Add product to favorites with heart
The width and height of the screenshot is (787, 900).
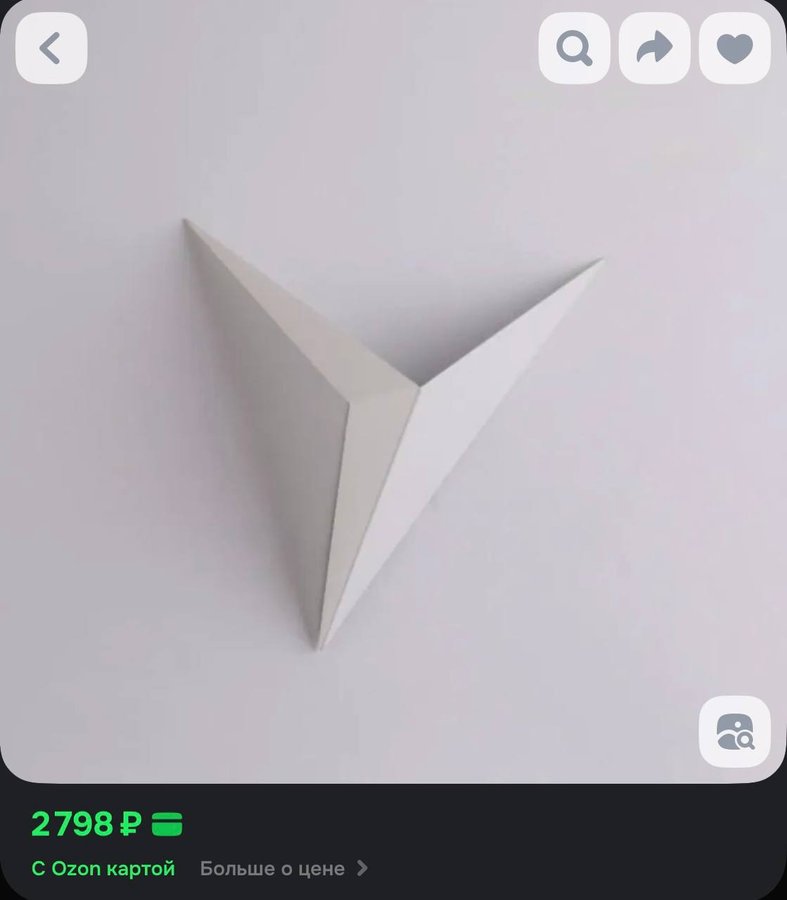pos(734,48)
